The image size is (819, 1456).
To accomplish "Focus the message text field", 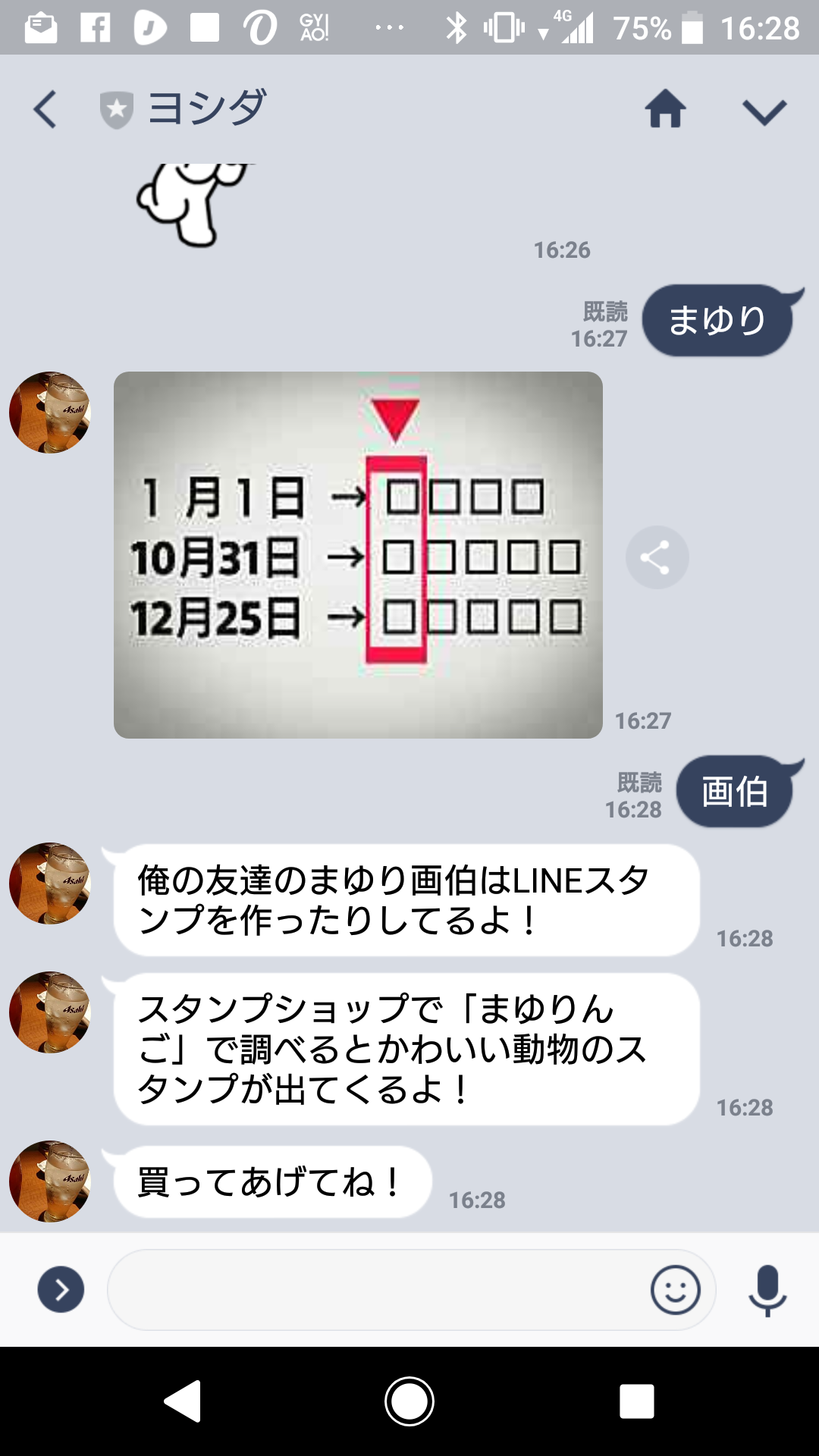I will (x=375, y=1289).
